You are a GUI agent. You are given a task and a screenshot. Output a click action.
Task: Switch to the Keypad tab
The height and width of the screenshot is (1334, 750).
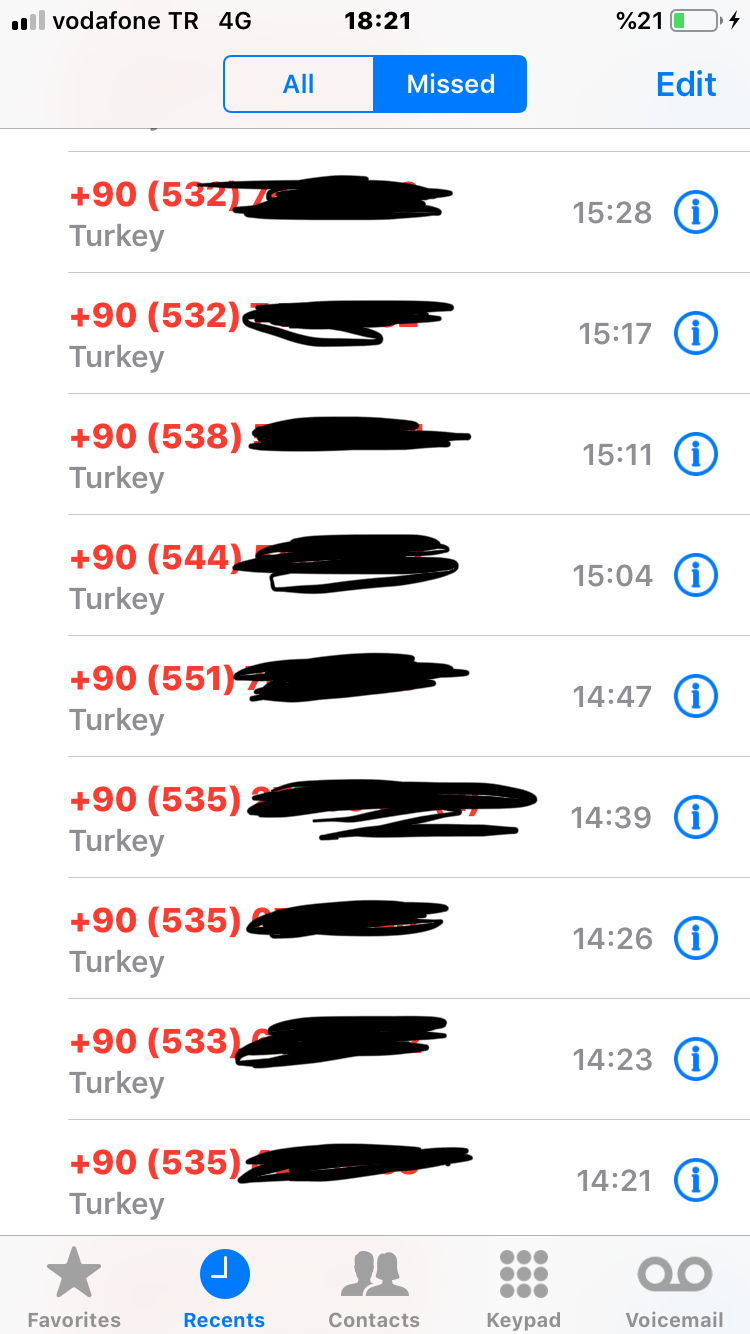pyautogui.click(x=523, y=1288)
